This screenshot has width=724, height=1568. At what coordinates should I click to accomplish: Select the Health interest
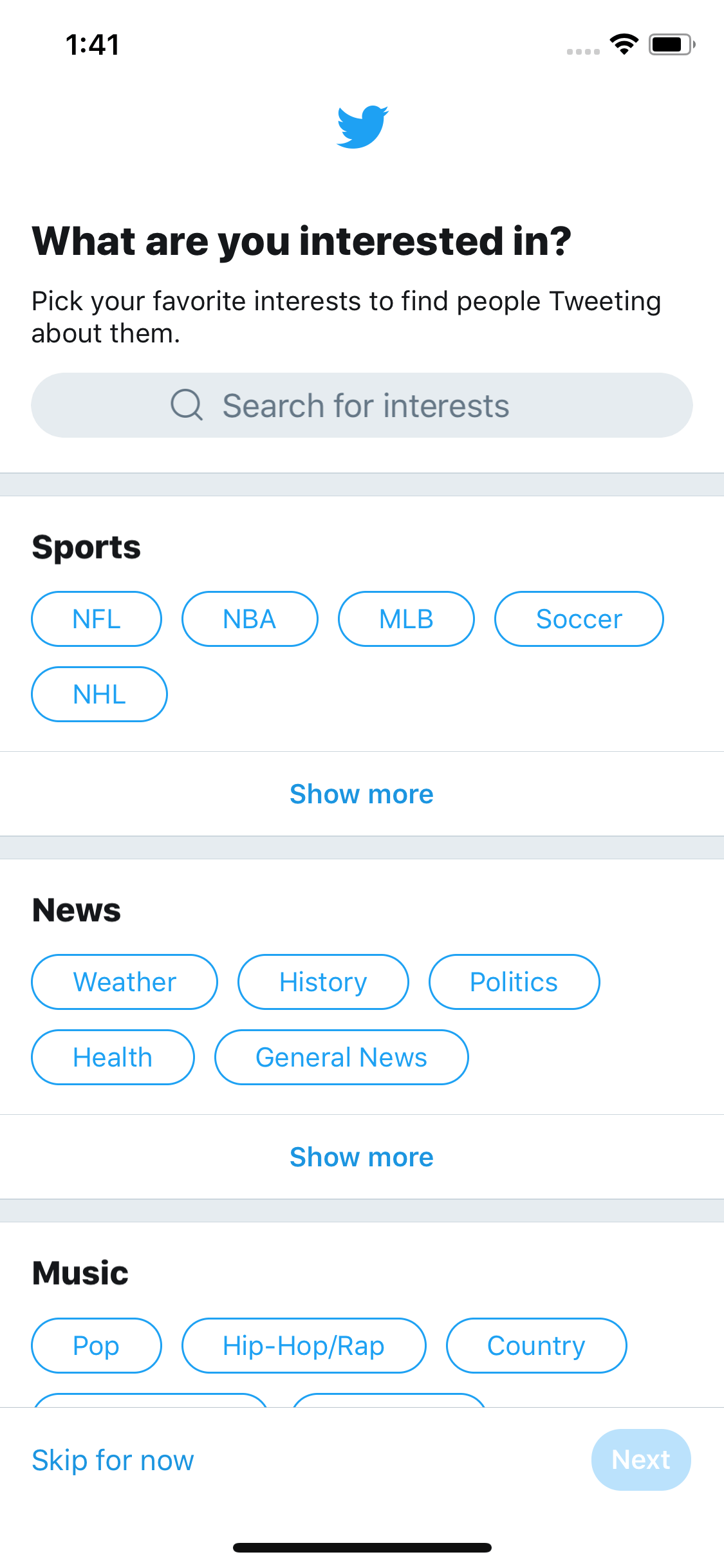coord(113,1058)
